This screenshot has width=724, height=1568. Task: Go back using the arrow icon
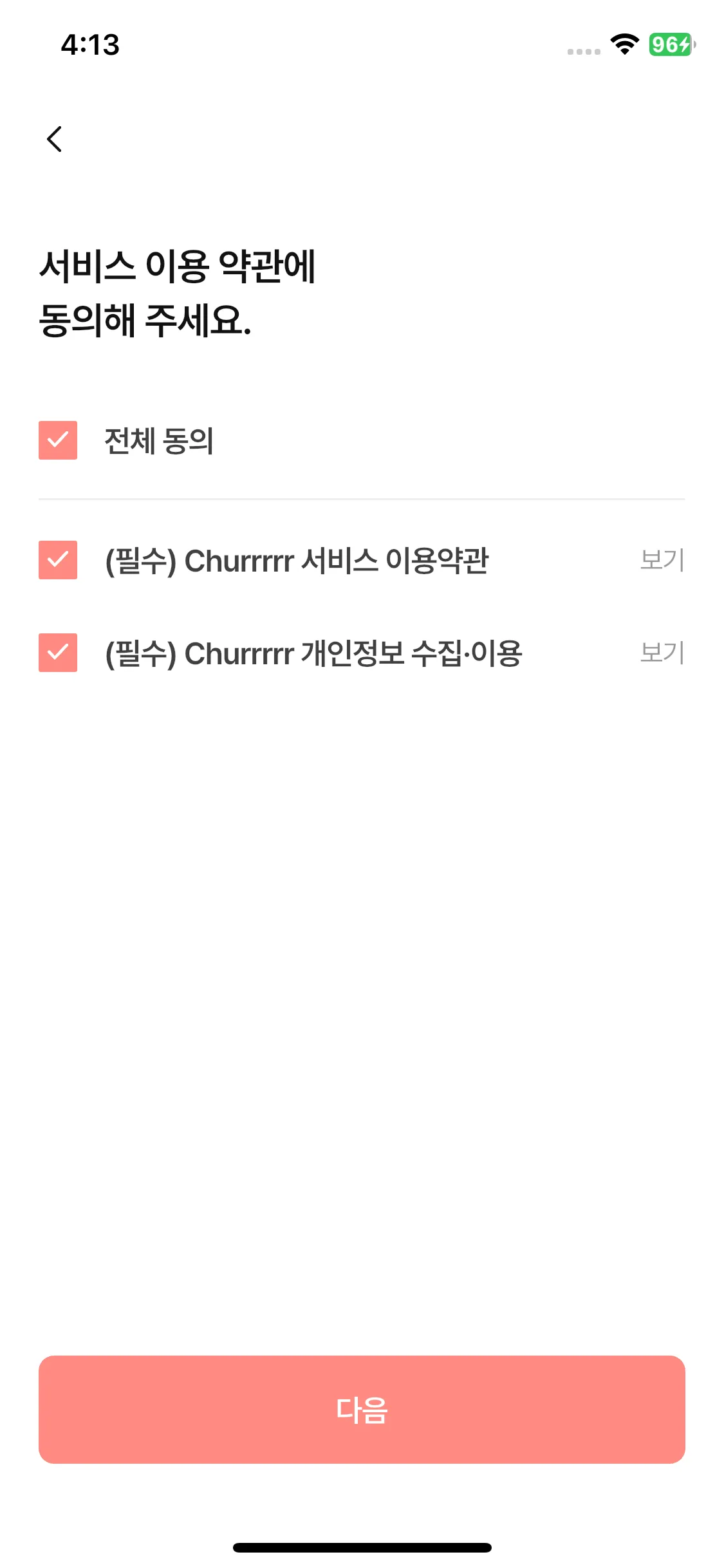tap(55, 139)
